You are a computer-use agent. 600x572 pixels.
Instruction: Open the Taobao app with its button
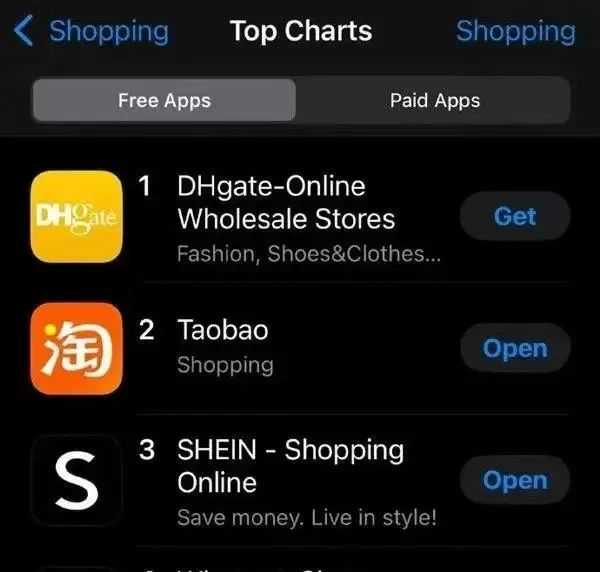(515, 348)
